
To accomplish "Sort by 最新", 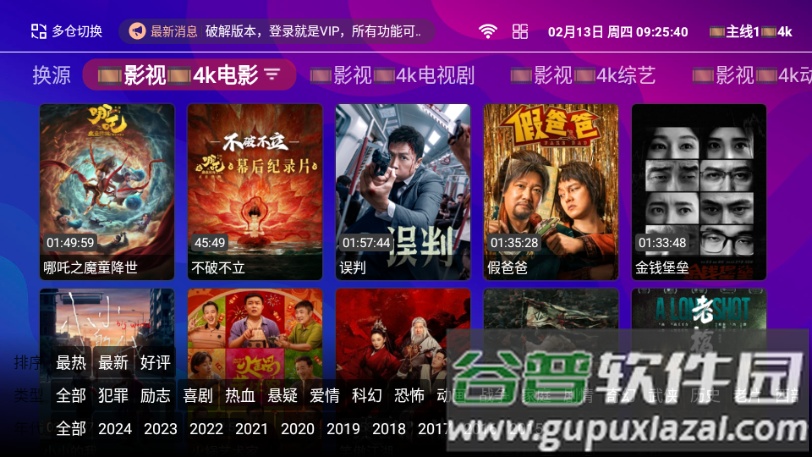I will tap(113, 362).
